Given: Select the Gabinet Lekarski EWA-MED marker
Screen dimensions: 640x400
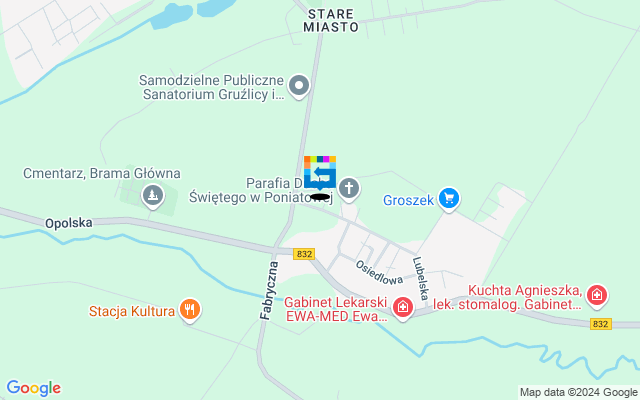Looking at the screenshot, I should tap(402, 307).
